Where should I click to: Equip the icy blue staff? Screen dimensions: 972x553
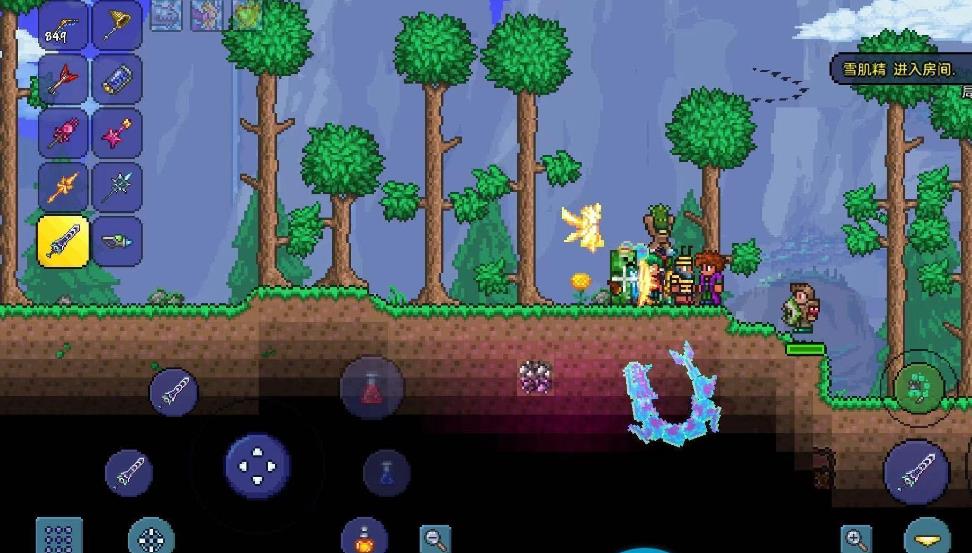tap(117, 186)
